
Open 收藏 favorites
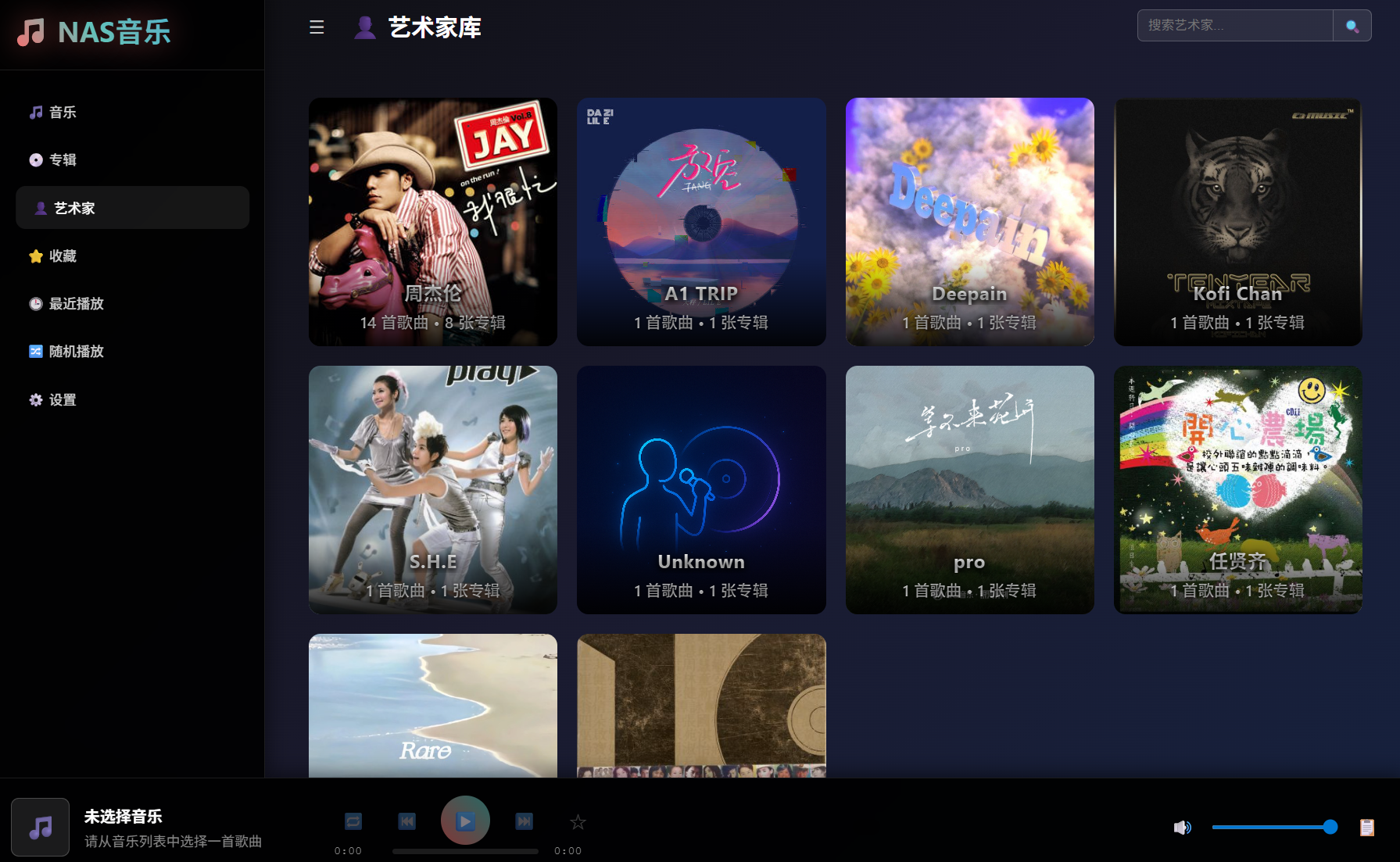63,256
